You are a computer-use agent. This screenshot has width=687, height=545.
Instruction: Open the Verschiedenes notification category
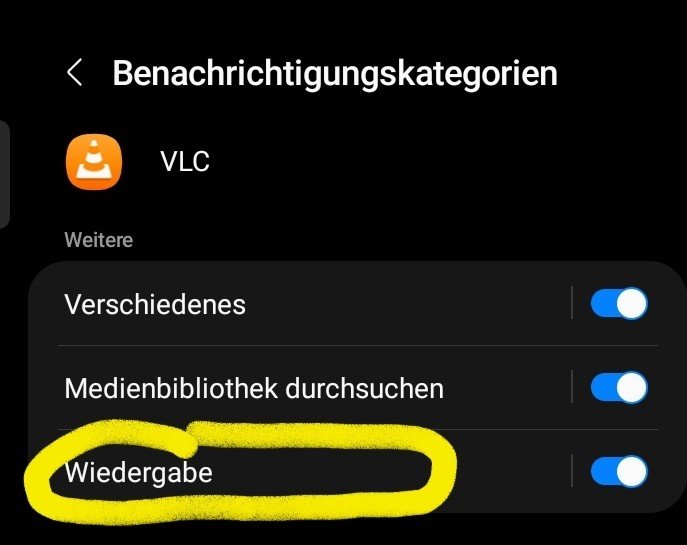click(x=155, y=304)
